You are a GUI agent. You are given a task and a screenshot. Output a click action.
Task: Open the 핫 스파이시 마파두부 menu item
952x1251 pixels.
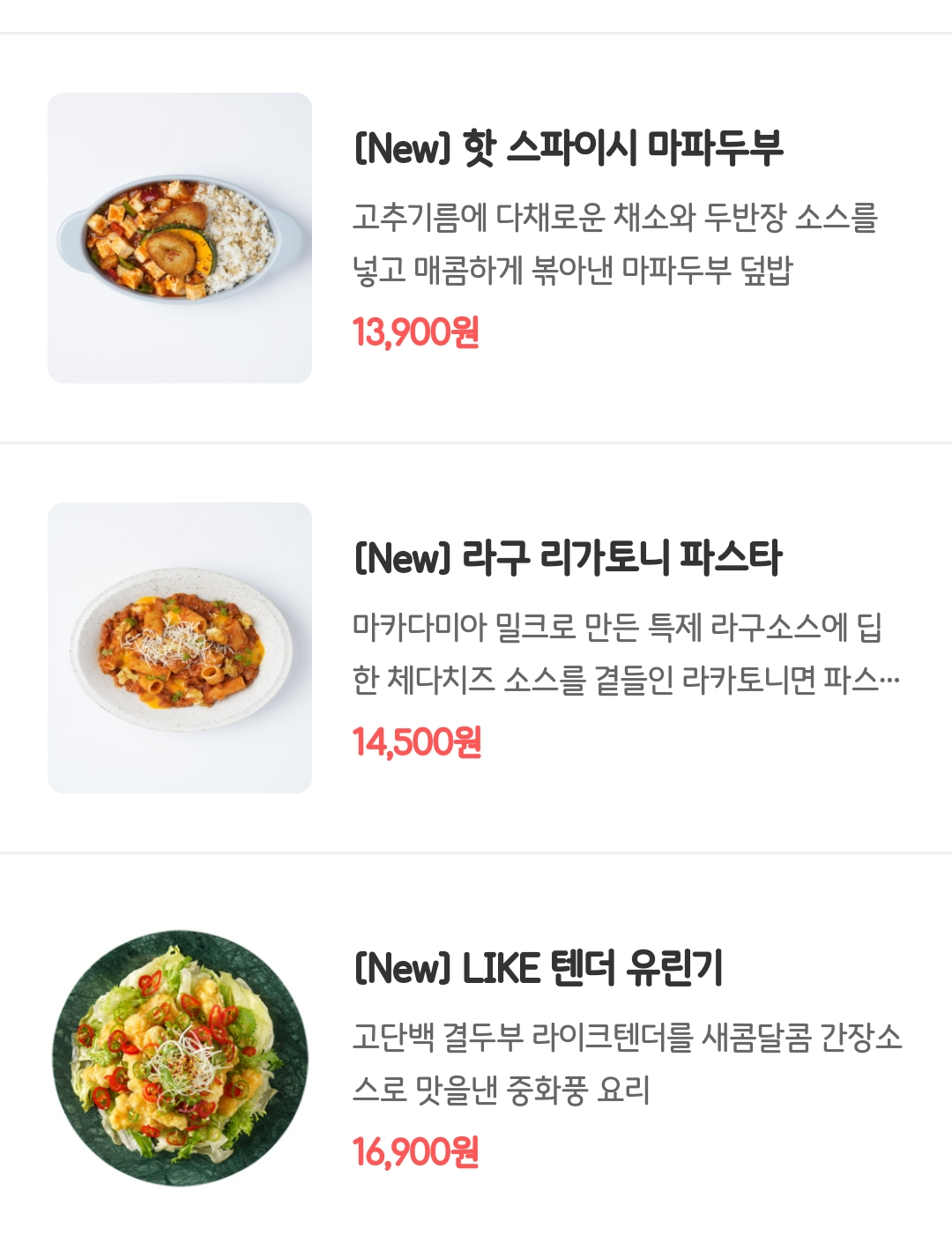(568, 148)
